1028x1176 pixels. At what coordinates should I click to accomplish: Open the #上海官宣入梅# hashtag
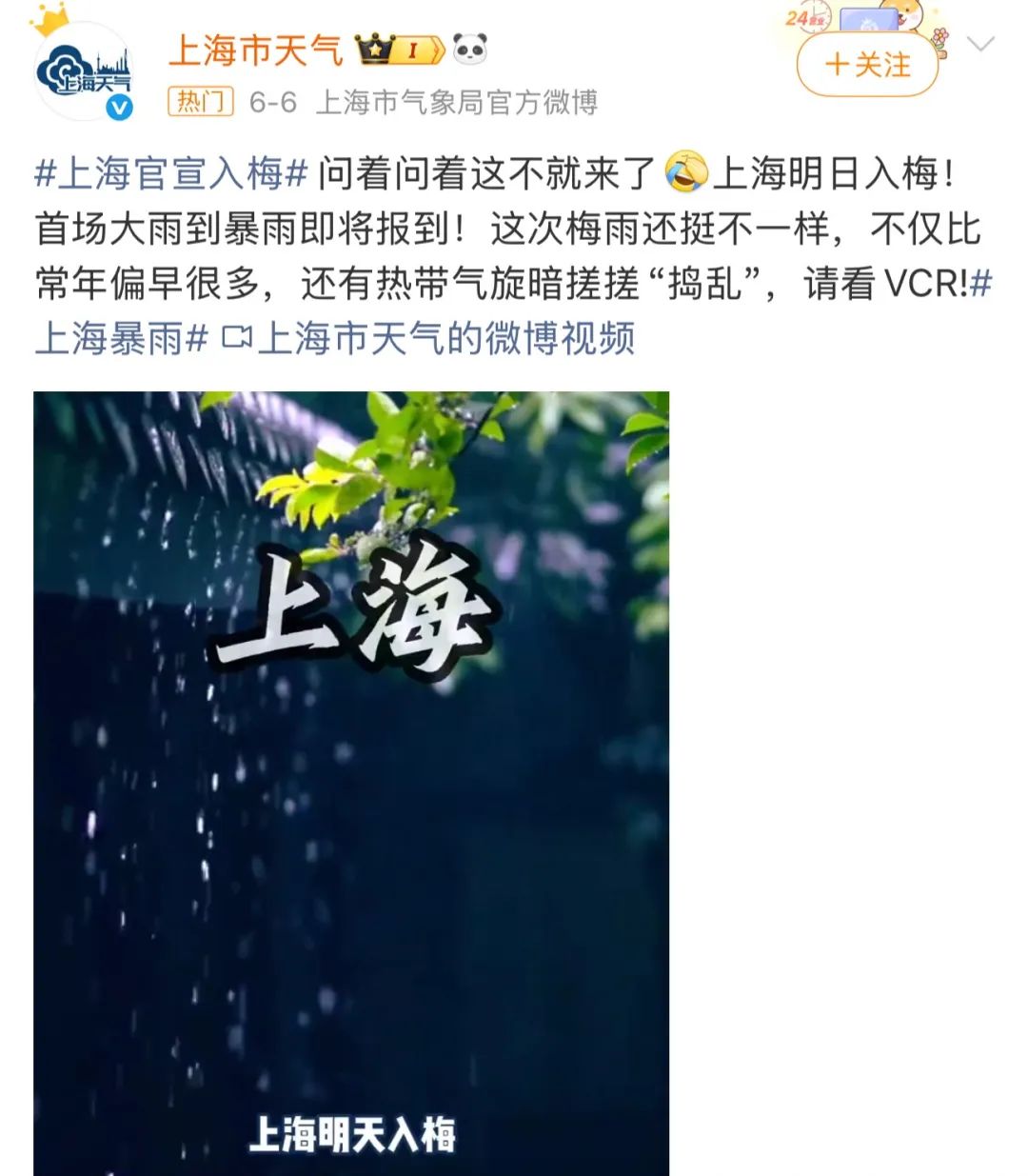[x=171, y=174]
